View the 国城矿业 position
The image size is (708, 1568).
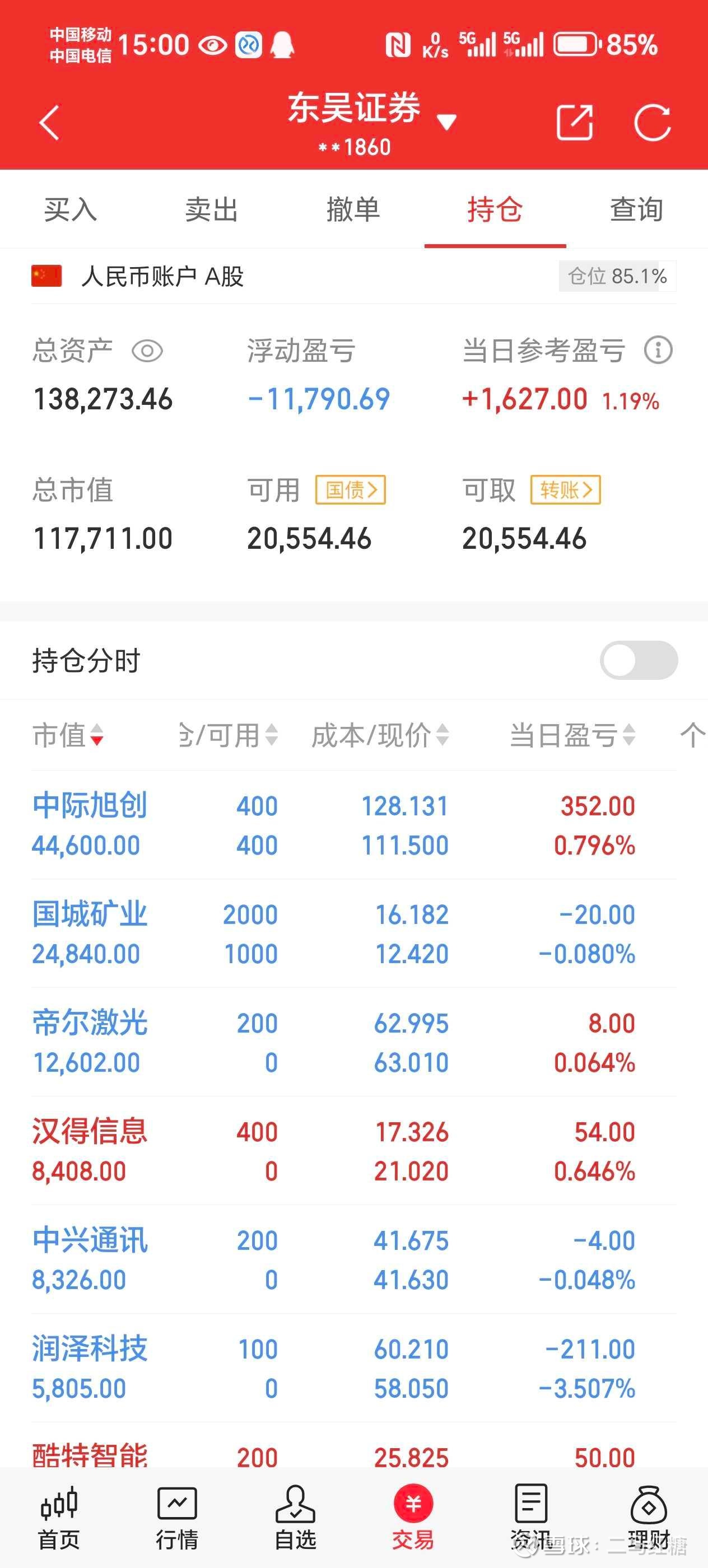[x=90, y=914]
